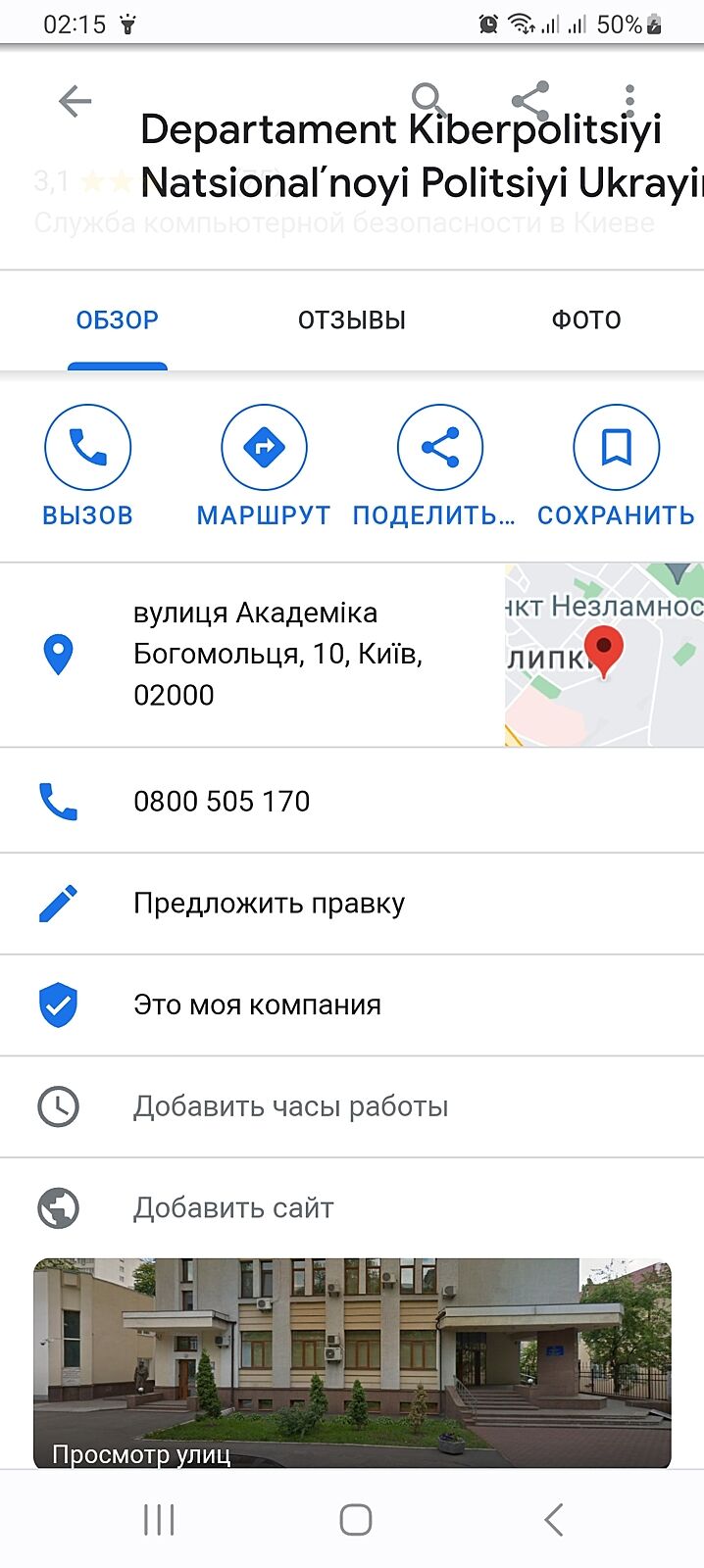
Task: Open search from the top bar
Action: [429, 100]
